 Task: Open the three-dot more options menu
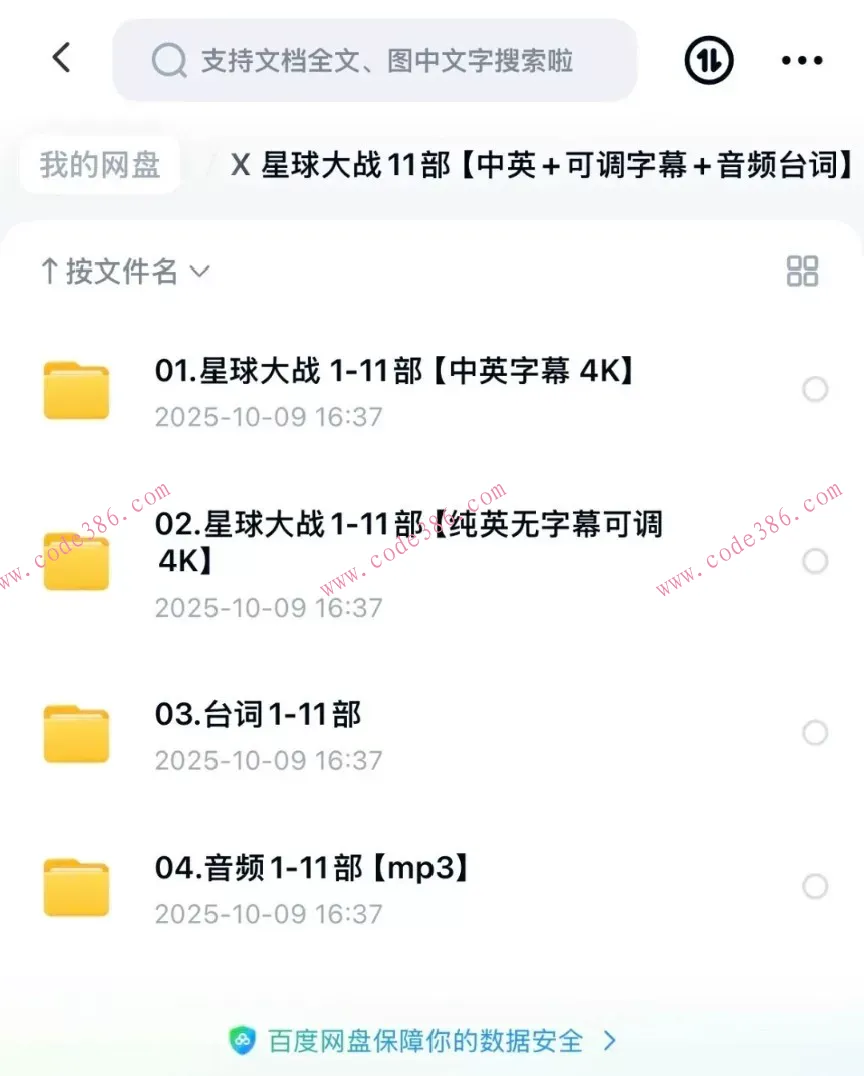802,61
